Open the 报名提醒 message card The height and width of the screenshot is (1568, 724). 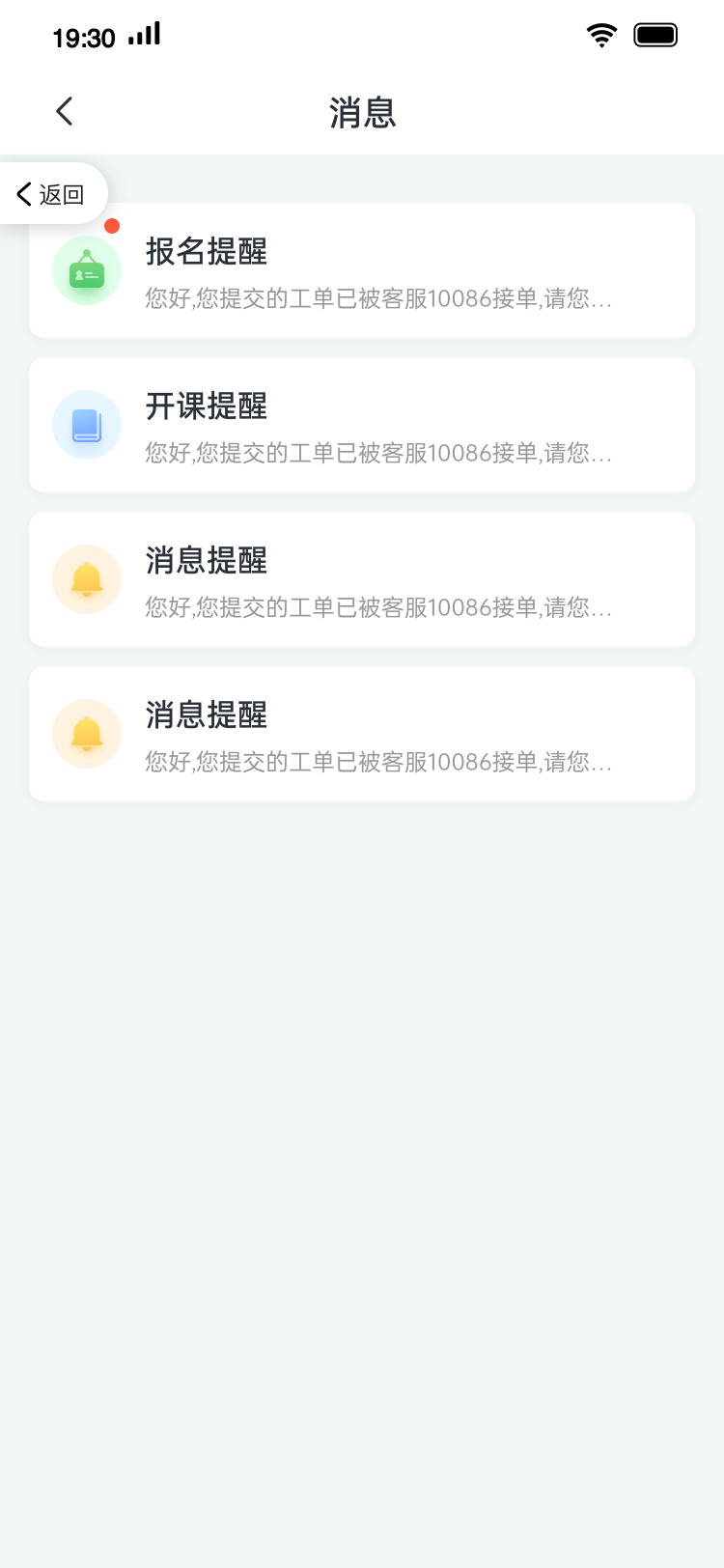point(362,271)
